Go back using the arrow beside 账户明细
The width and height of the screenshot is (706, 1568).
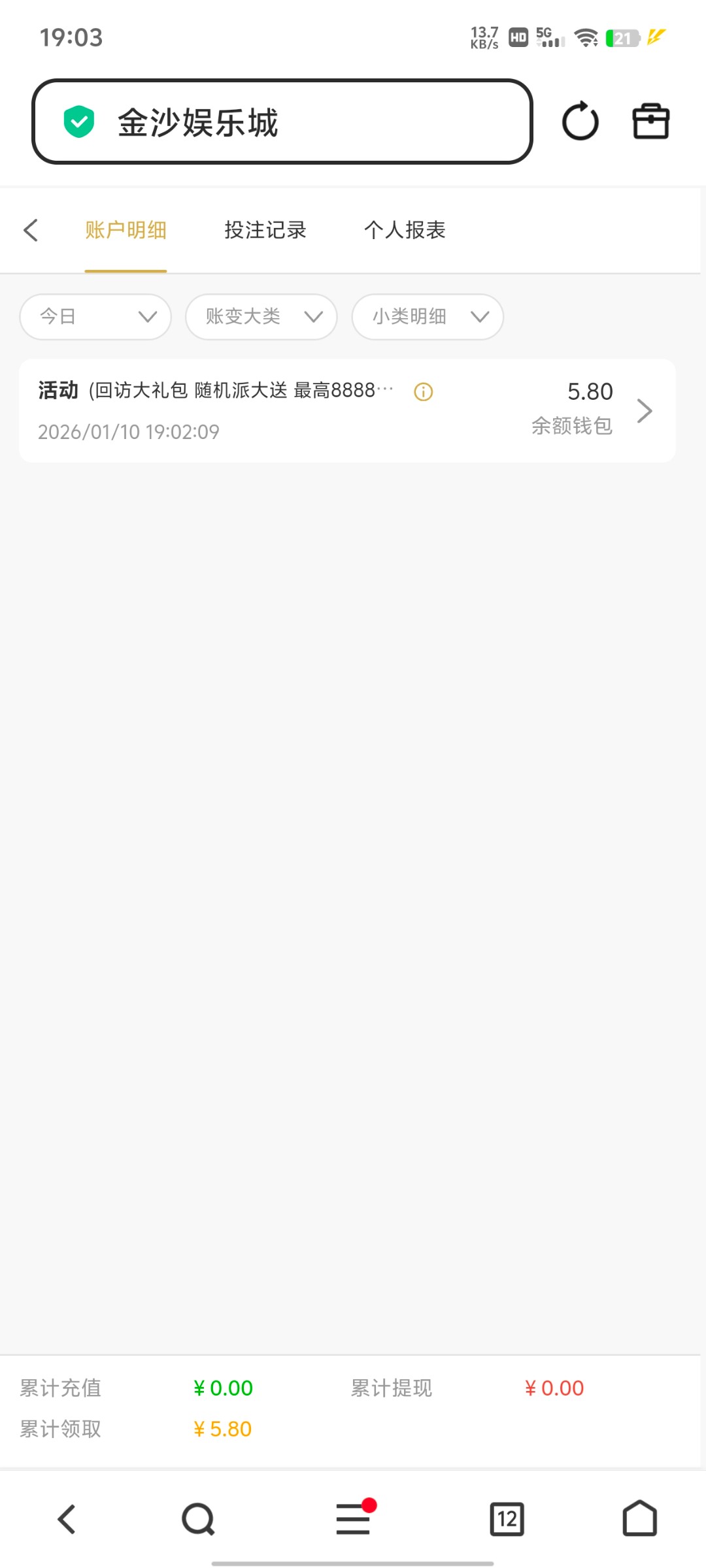[x=31, y=230]
